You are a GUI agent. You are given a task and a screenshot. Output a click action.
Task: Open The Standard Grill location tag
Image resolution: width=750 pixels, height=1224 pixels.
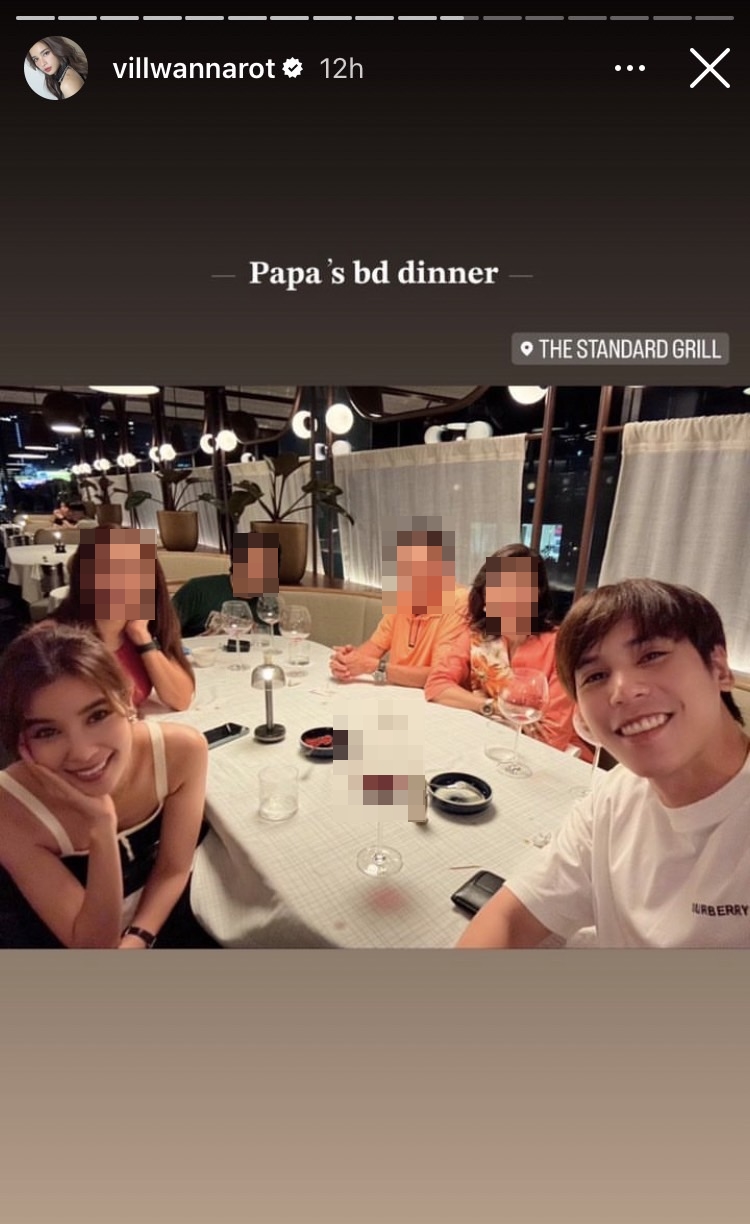(620, 349)
